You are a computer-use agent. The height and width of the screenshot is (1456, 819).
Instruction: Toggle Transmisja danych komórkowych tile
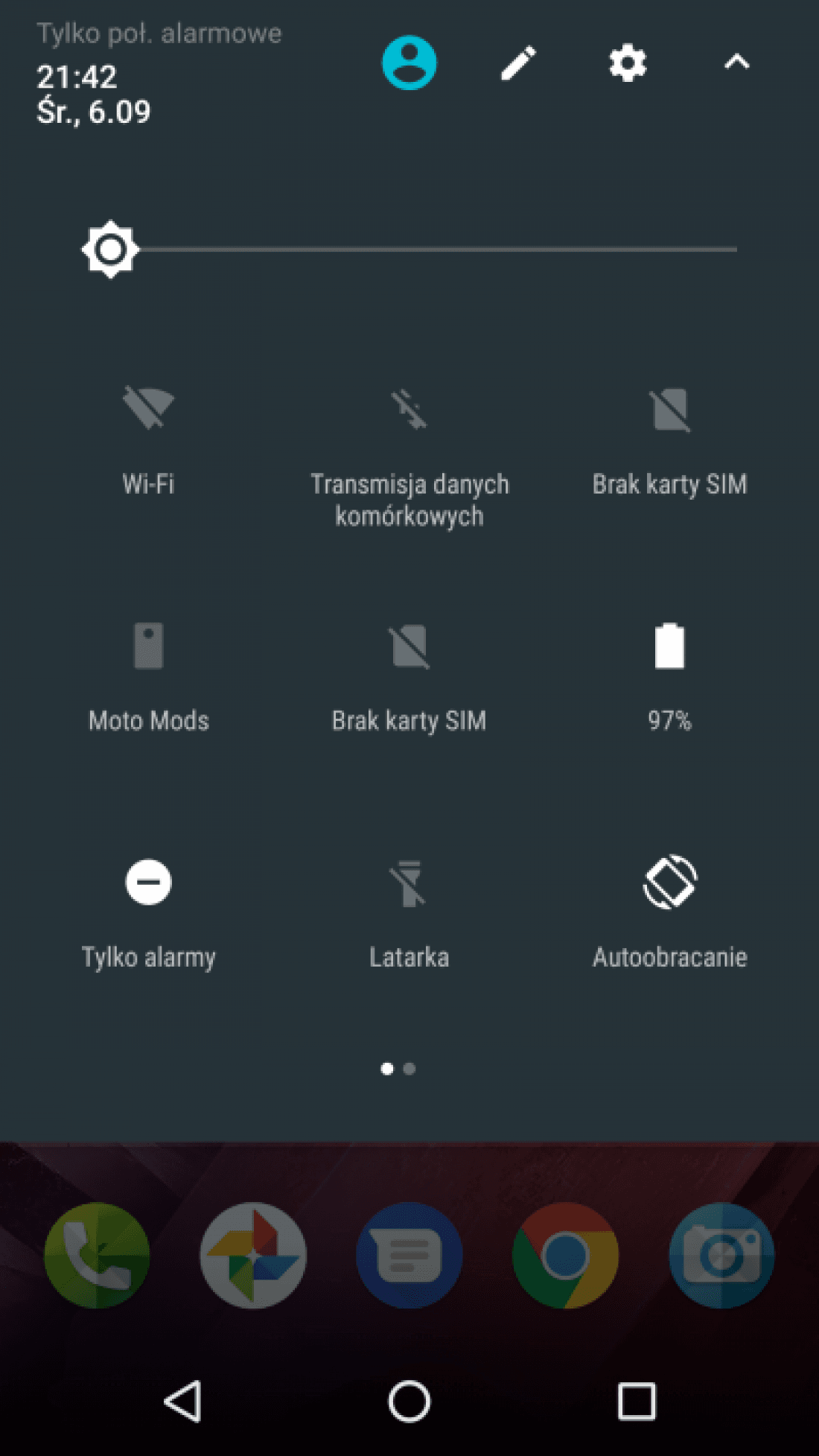tap(409, 456)
